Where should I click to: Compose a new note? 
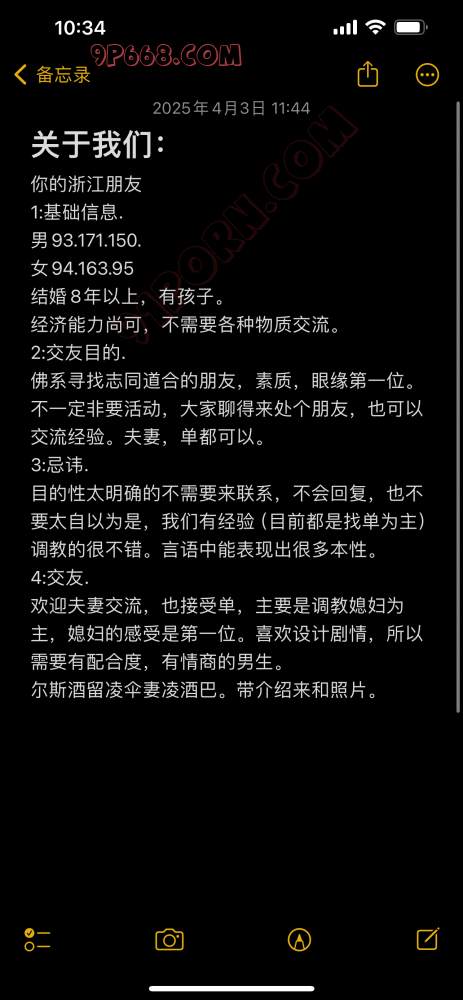point(428,939)
